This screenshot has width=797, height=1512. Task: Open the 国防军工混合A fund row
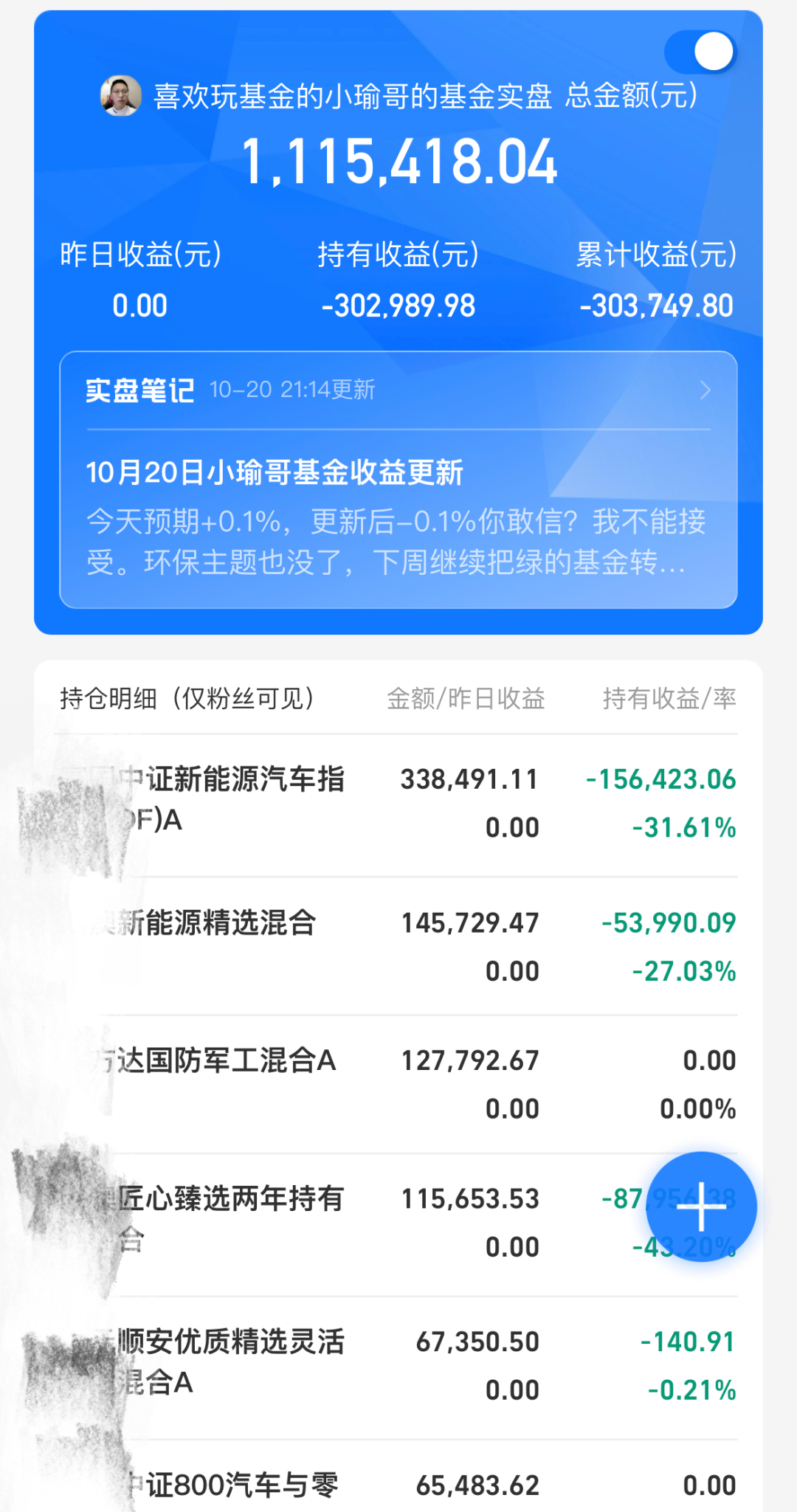(x=398, y=1084)
